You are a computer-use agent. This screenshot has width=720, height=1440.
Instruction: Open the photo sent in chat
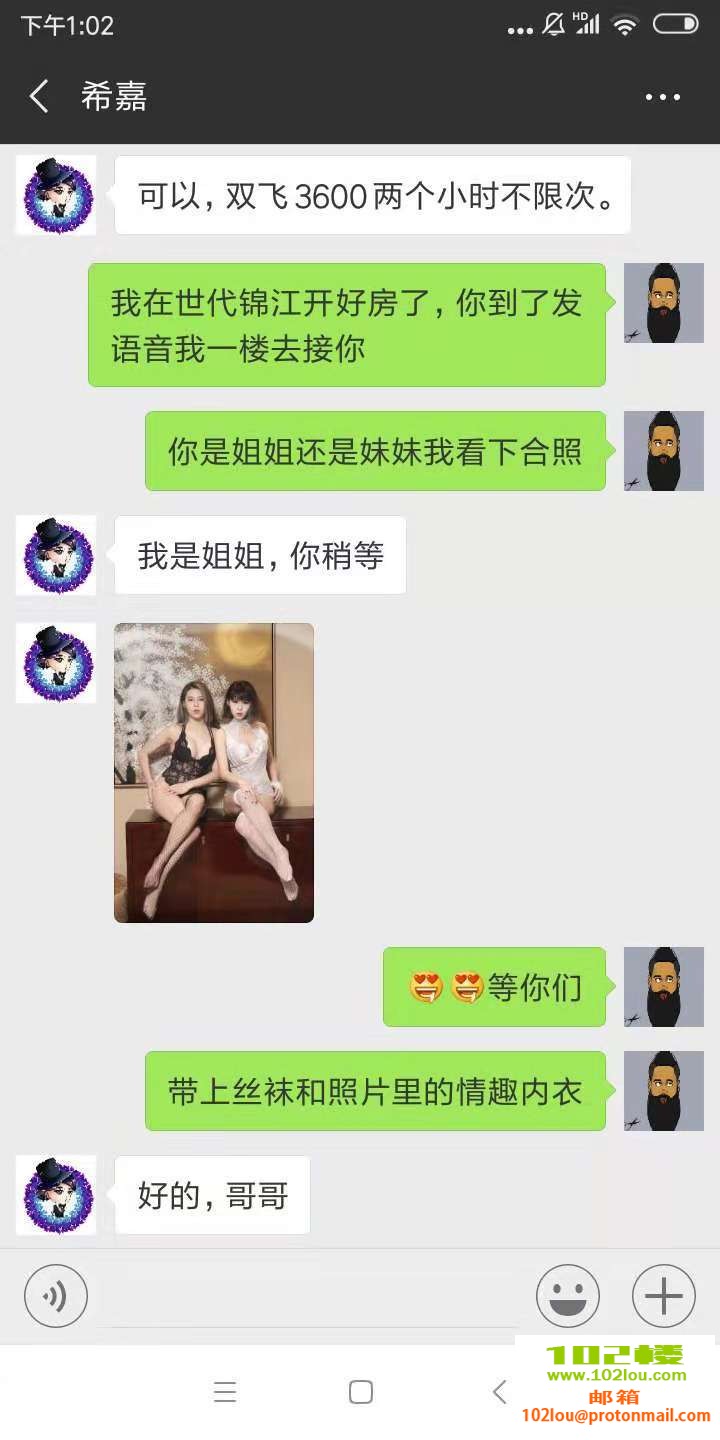tap(214, 772)
